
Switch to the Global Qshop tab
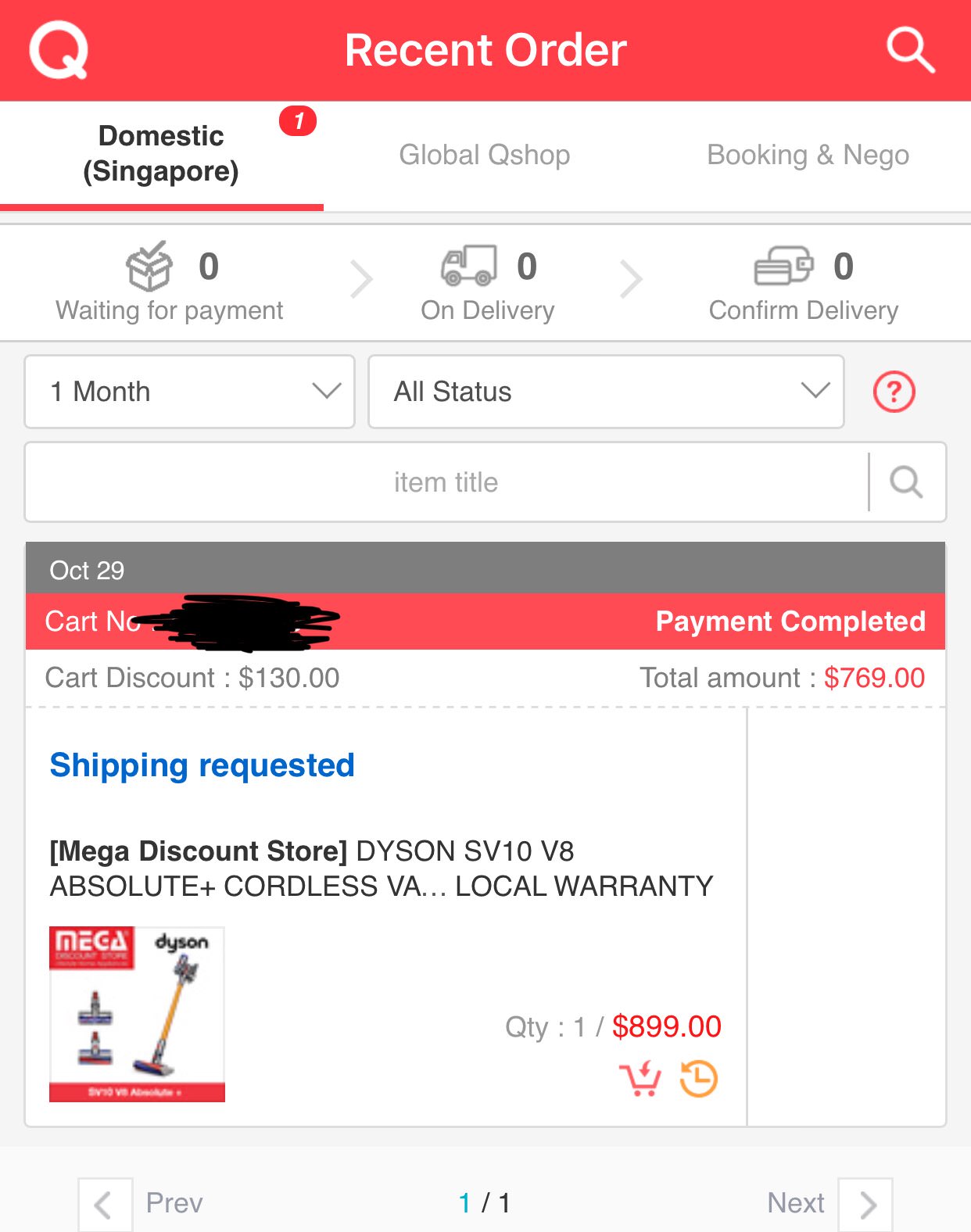[x=485, y=155]
